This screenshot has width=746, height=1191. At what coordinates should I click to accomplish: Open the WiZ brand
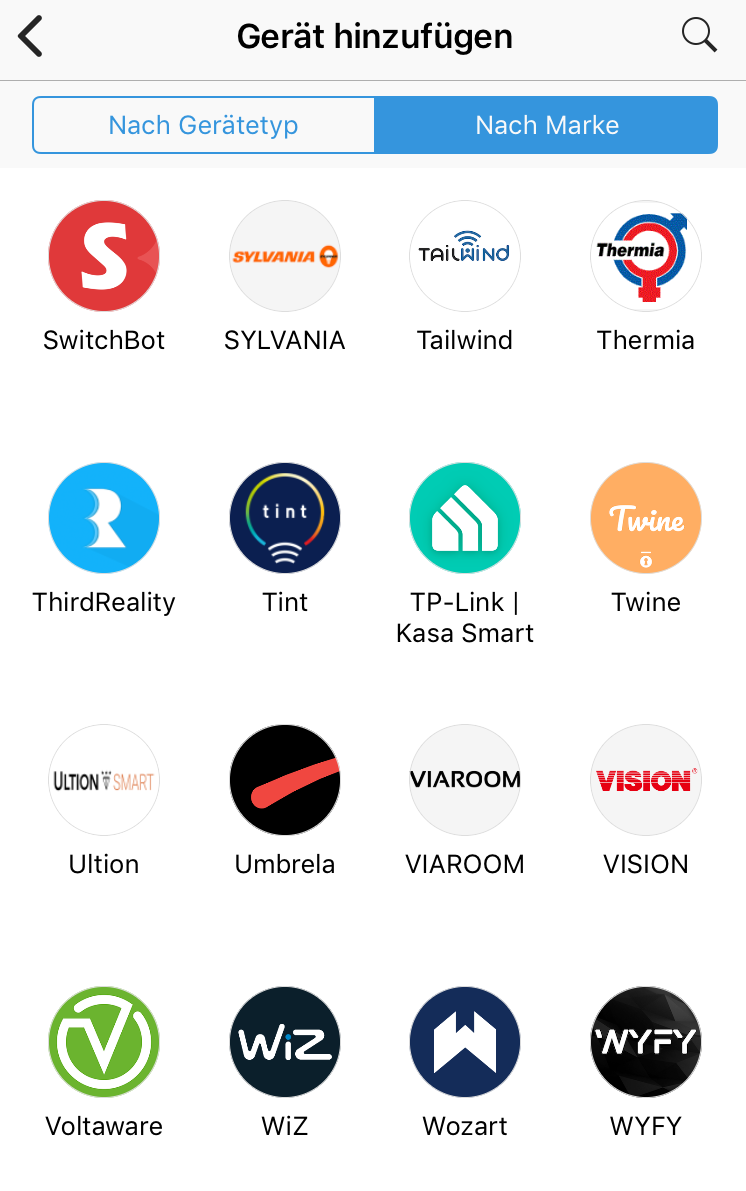[x=285, y=1042]
